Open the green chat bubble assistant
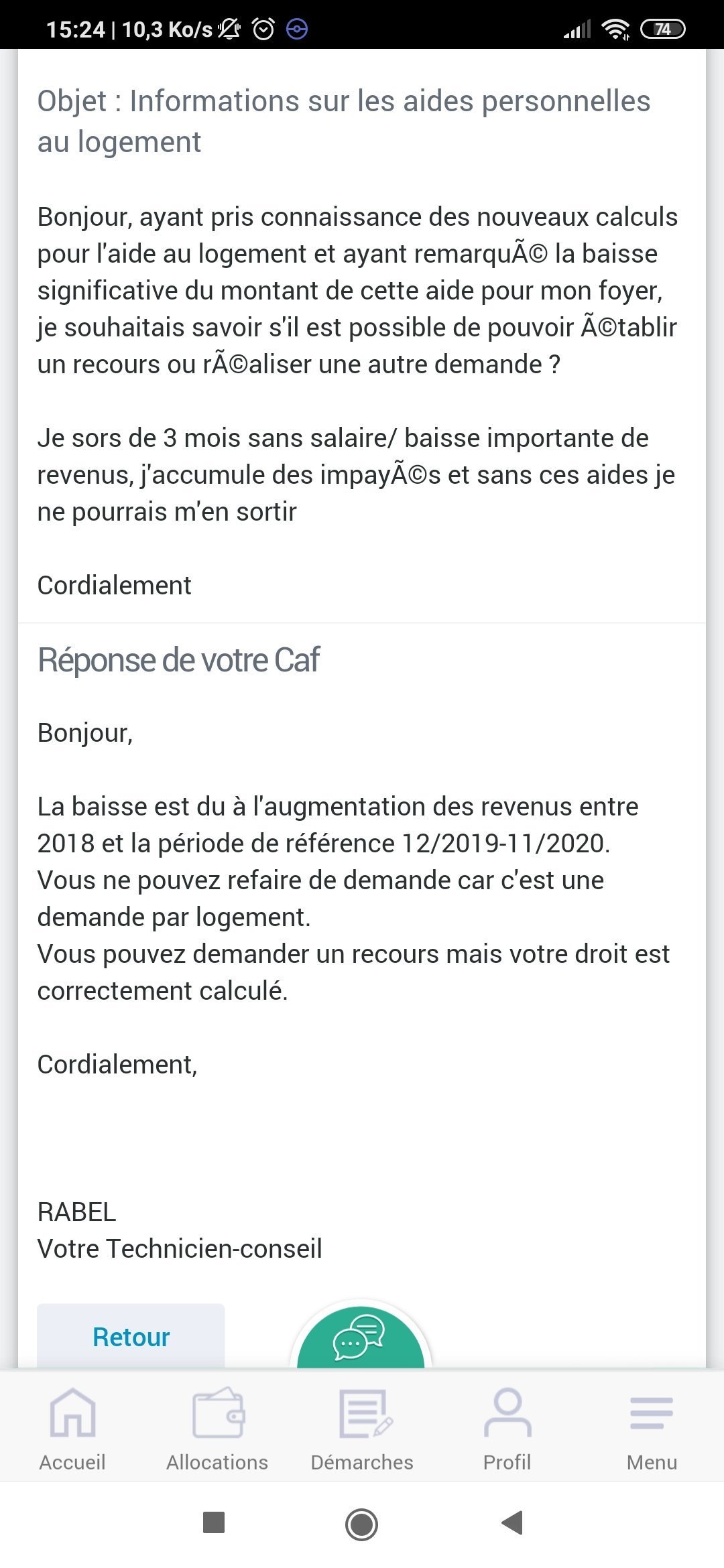The width and height of the screenshot is (724, 1568). (x=361, y=1340)
